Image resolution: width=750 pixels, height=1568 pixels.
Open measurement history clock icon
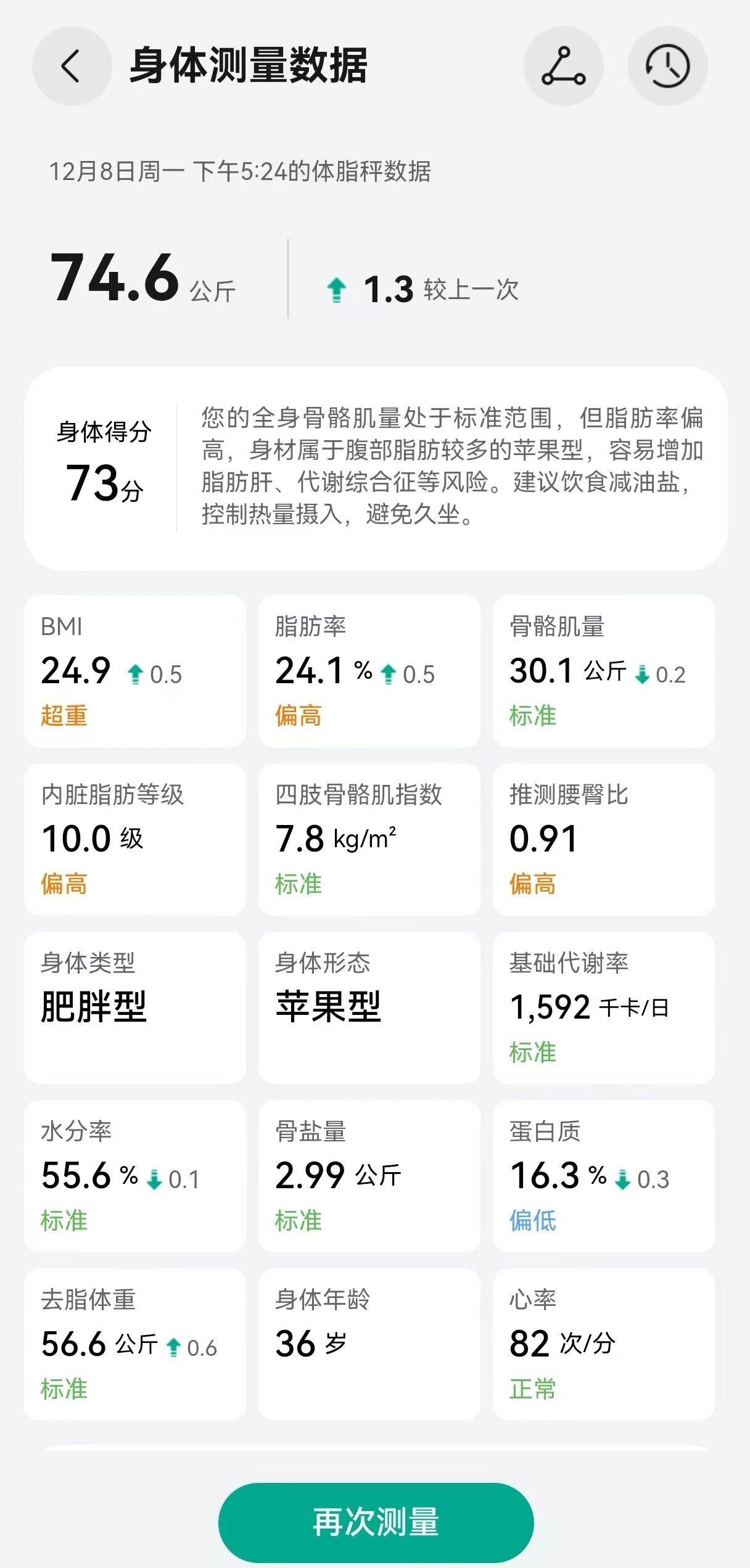(667, 66)
